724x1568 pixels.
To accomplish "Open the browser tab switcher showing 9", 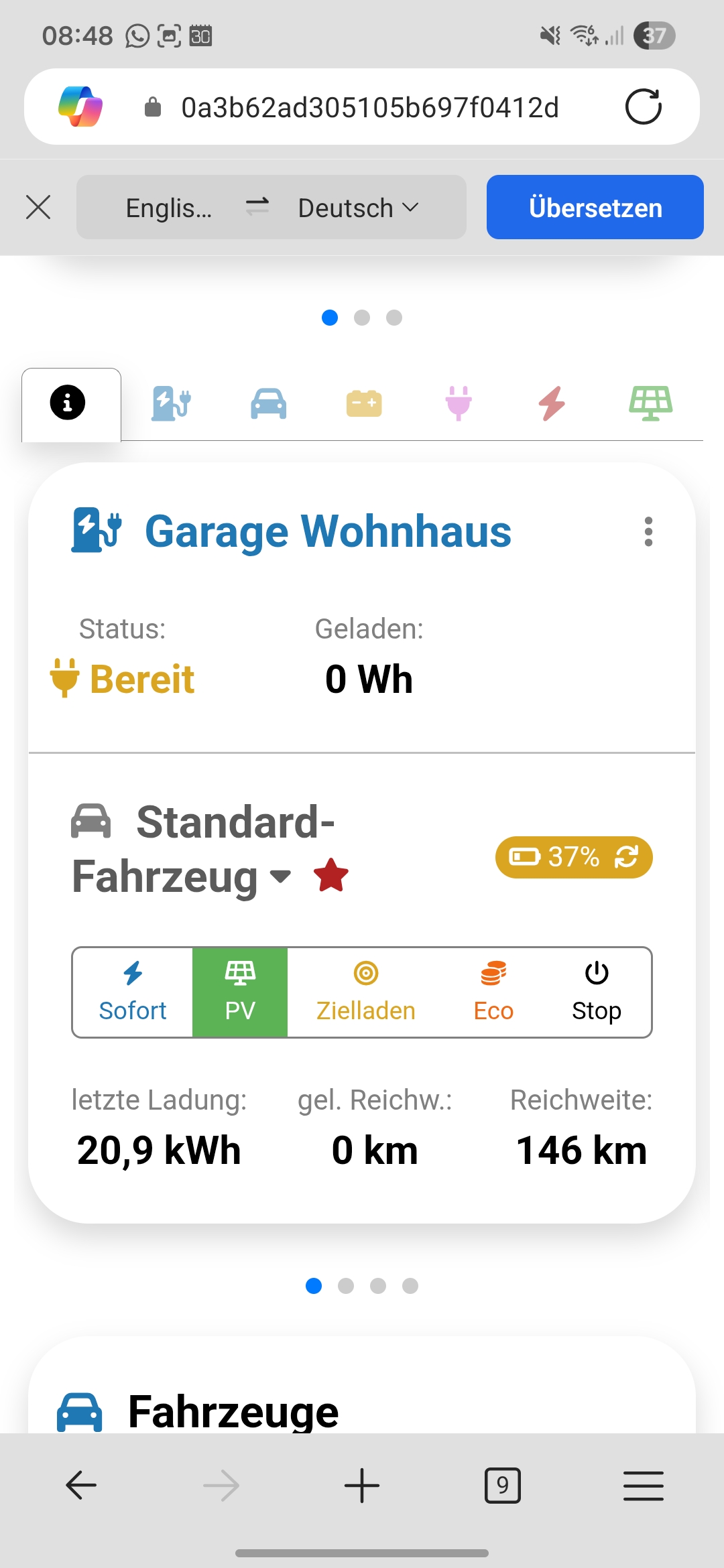I will [x=502, y=1486].
